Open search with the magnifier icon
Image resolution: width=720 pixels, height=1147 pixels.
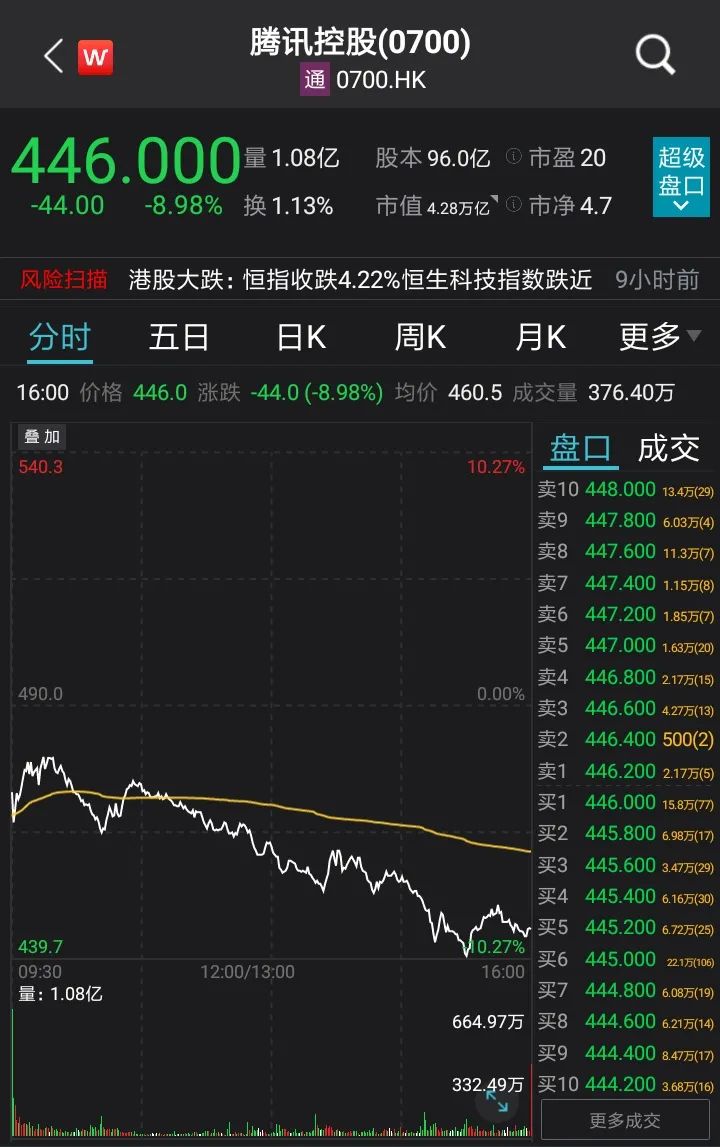coord(653,55)
